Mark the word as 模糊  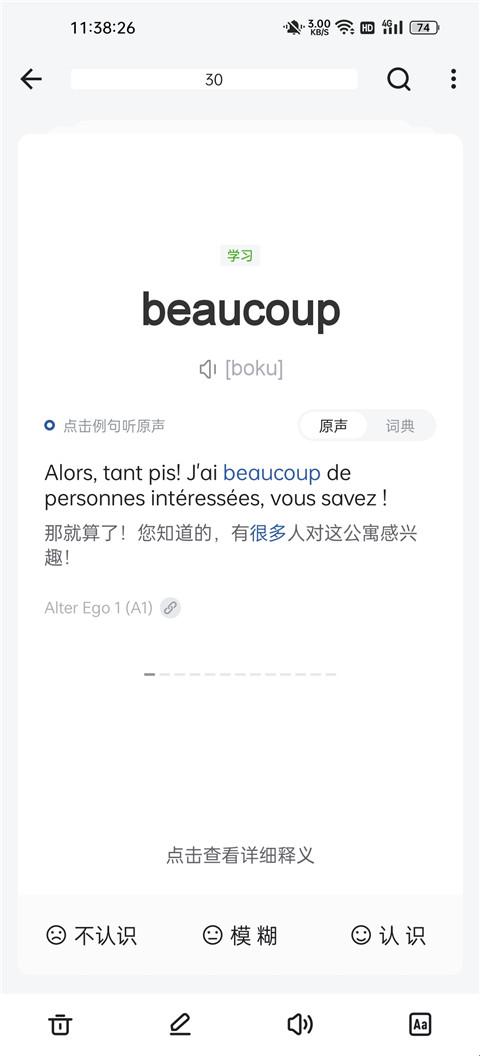point(240,935)
